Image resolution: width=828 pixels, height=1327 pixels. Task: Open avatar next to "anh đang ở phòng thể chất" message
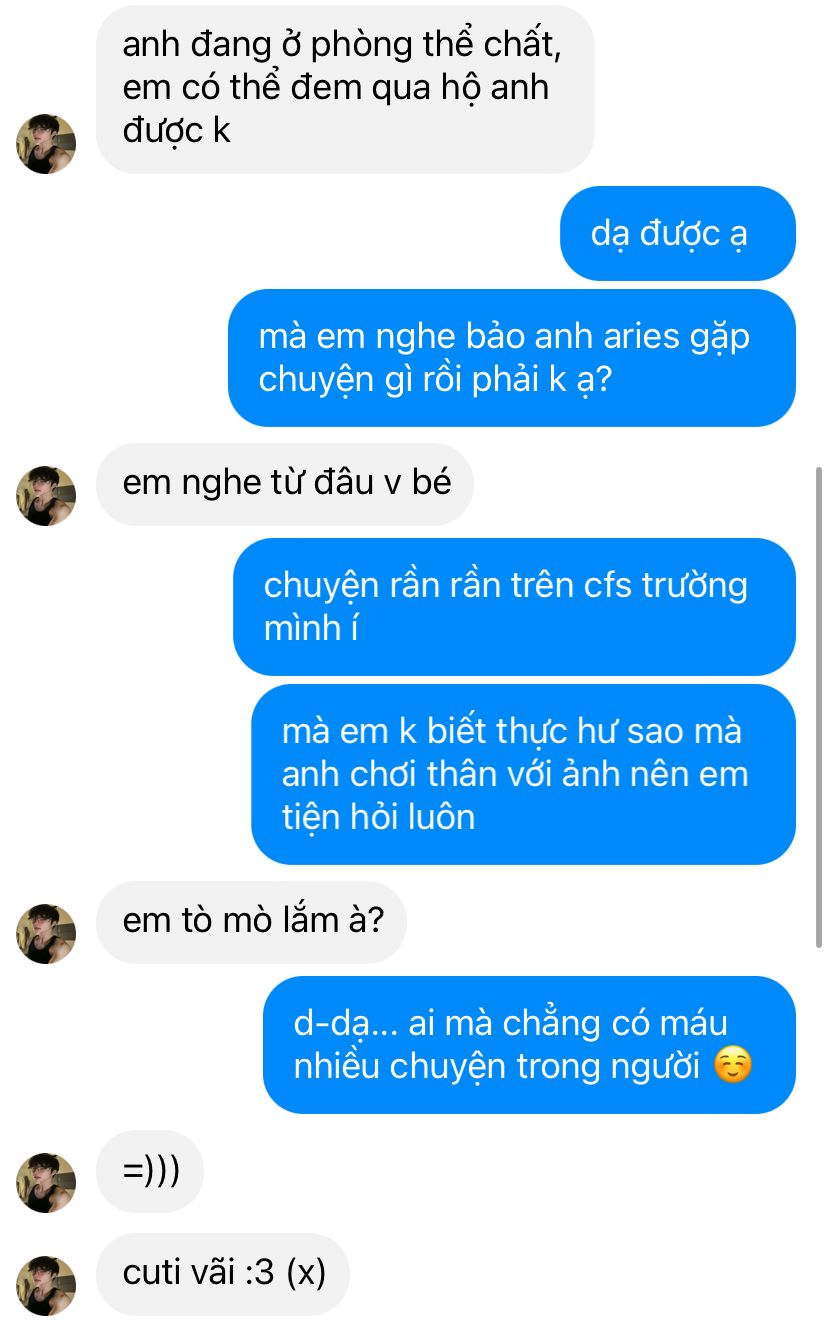coord(46,144)
